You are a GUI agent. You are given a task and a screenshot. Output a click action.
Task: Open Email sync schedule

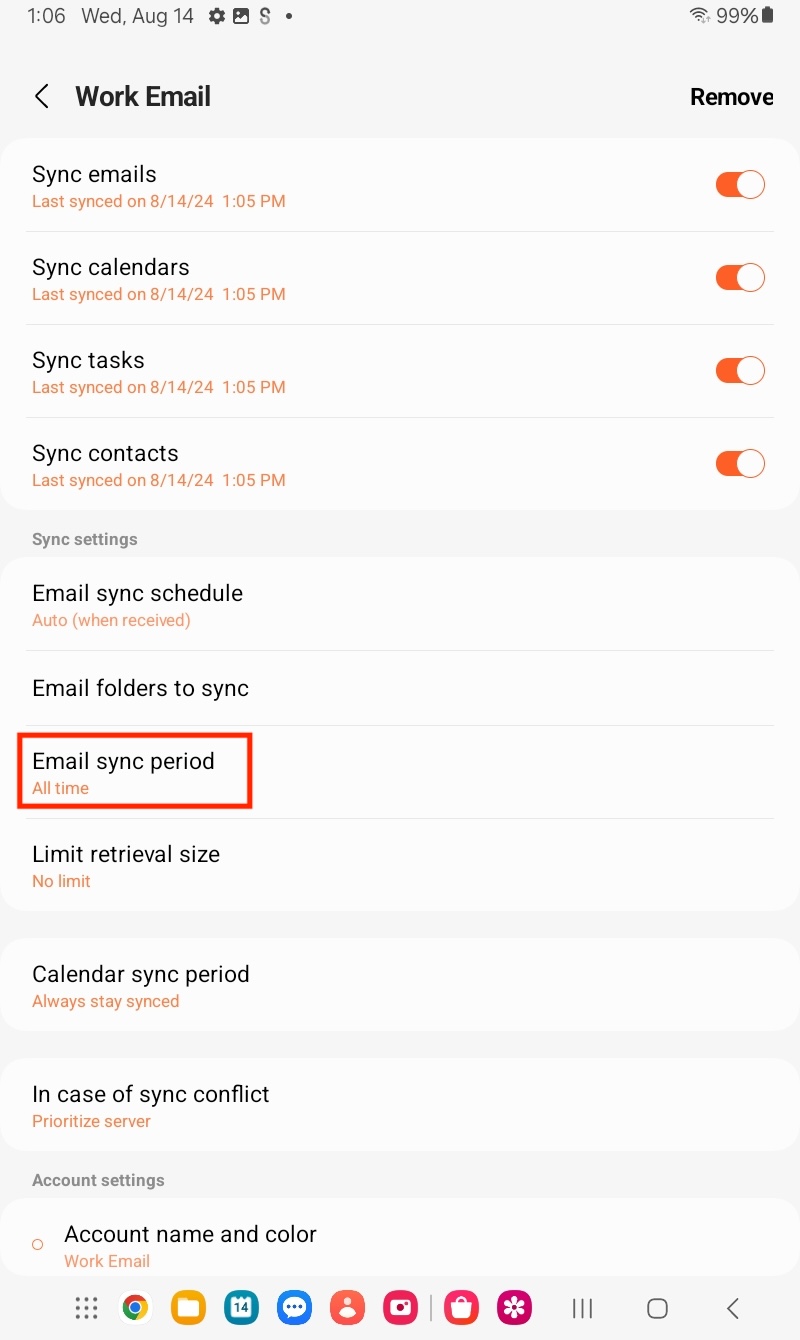[x=400, y=605]
